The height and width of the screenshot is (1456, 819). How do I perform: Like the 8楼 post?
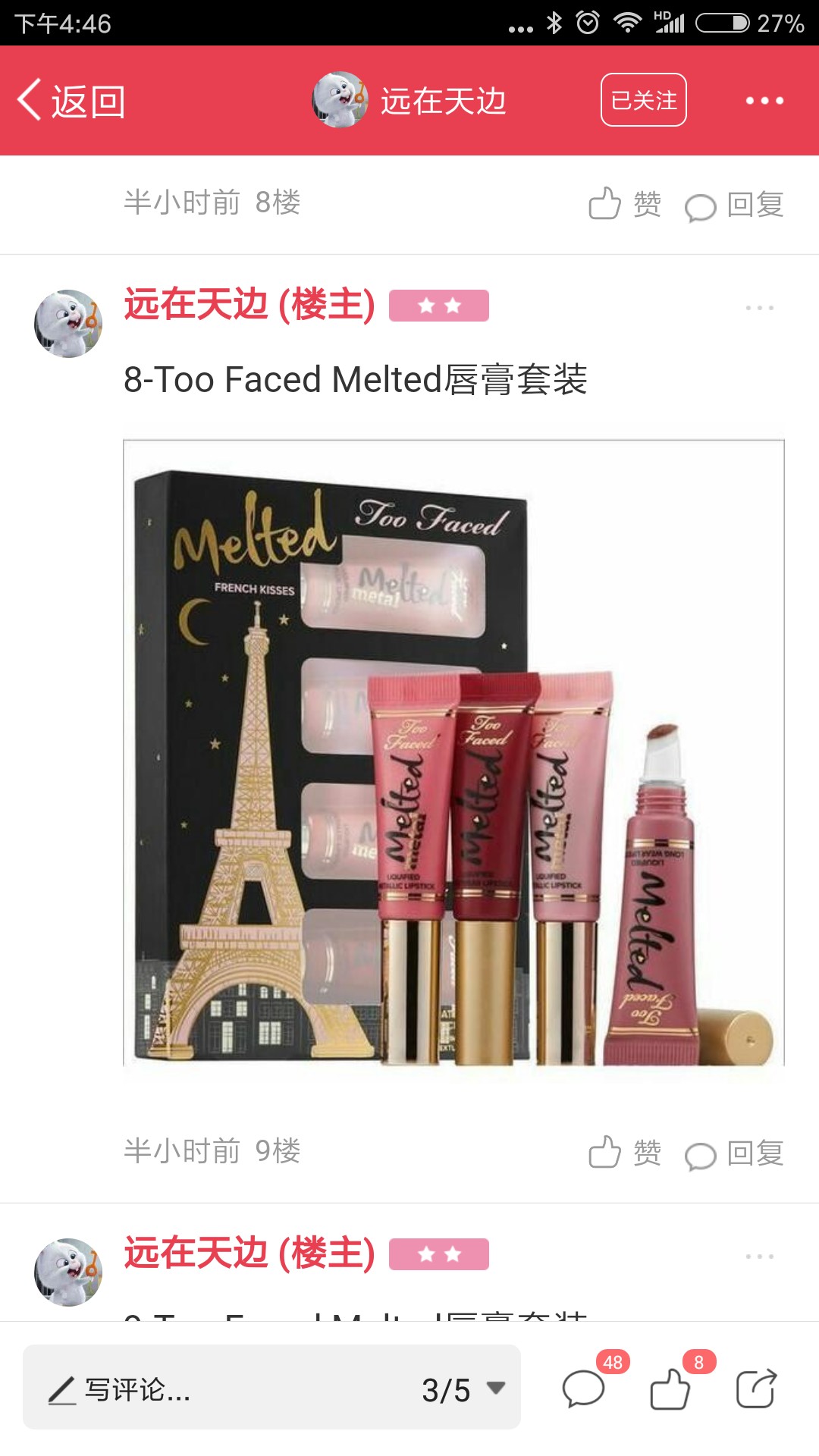625,204
